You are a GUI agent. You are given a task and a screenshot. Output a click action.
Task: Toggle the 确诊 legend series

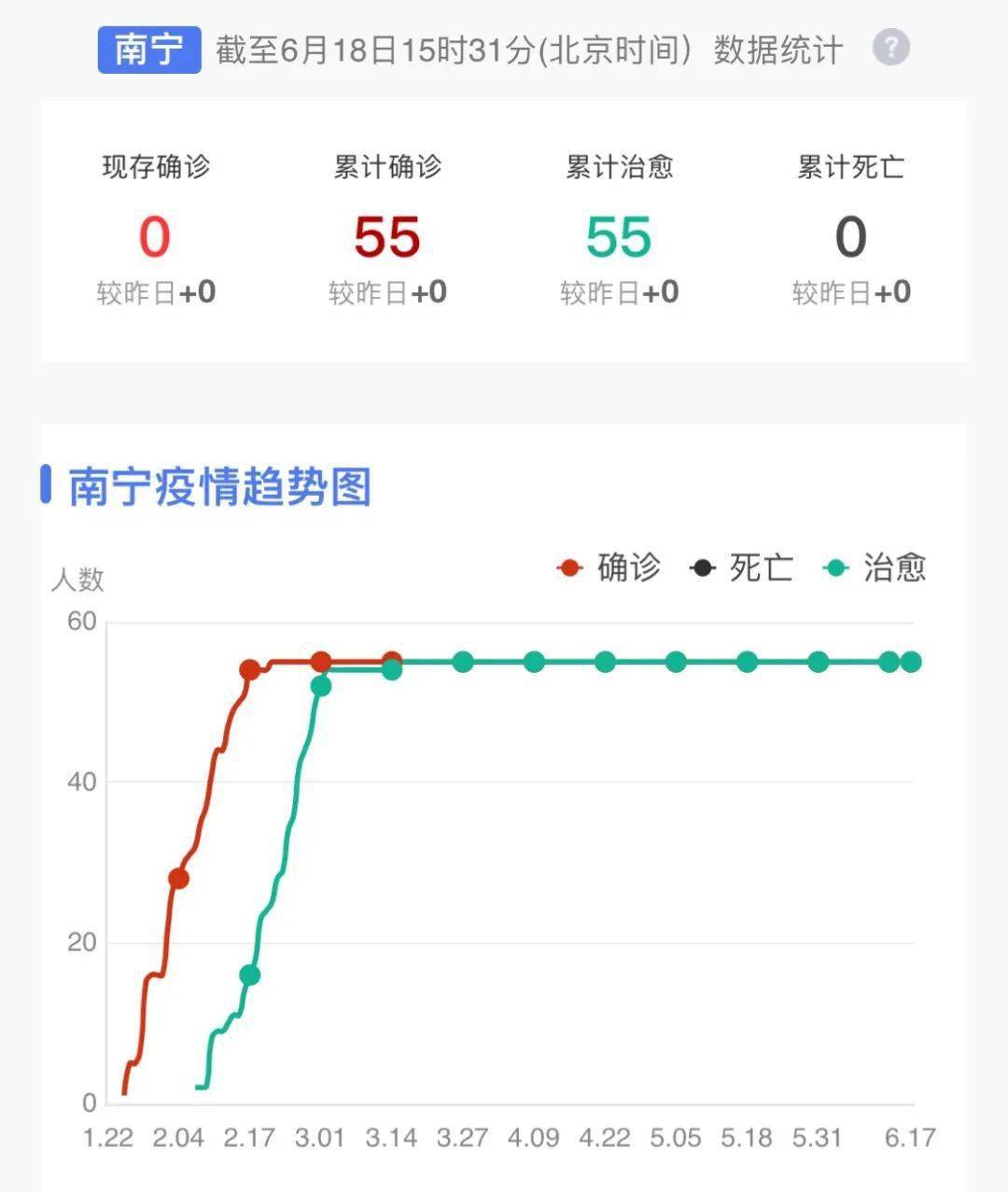(609, 567)
